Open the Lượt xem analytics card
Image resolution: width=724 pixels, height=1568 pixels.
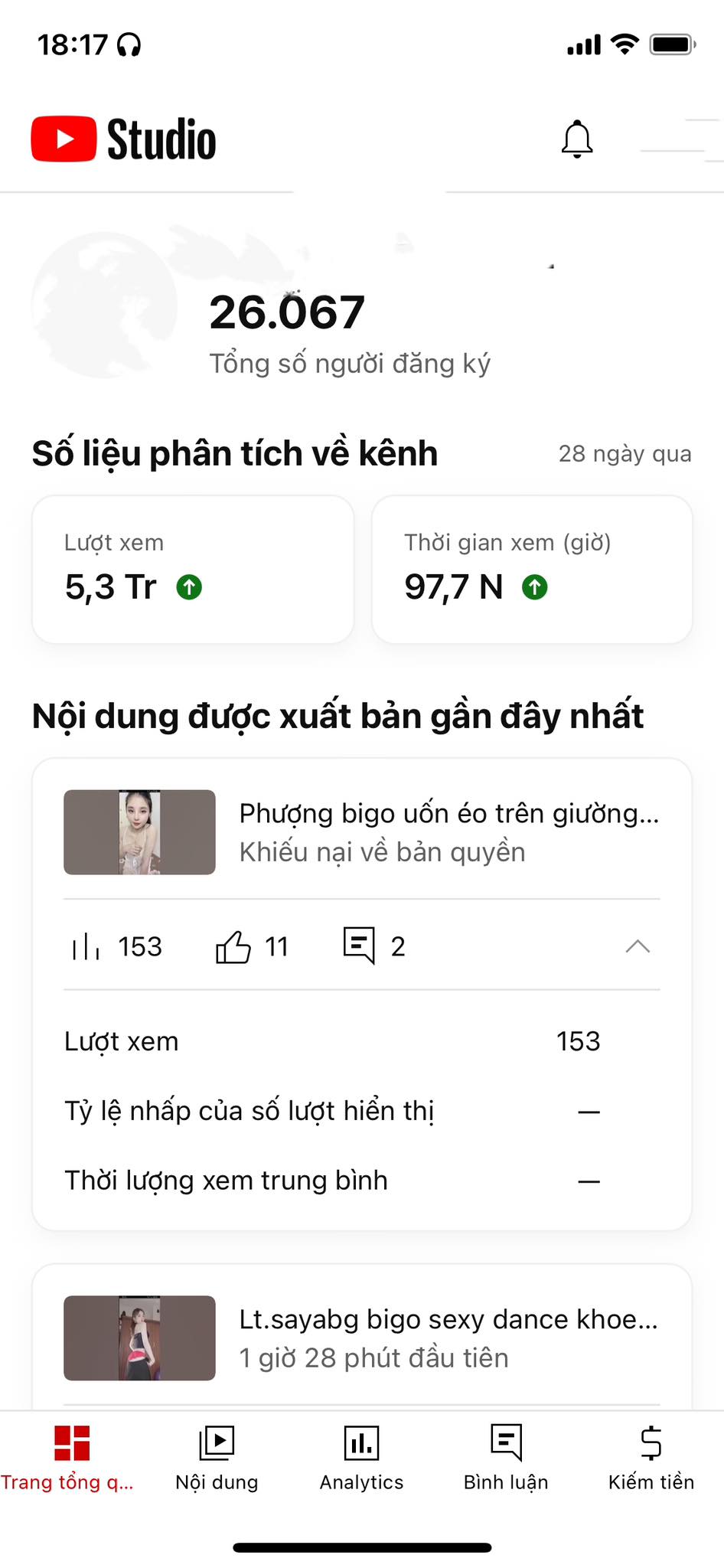pos(193,569)
